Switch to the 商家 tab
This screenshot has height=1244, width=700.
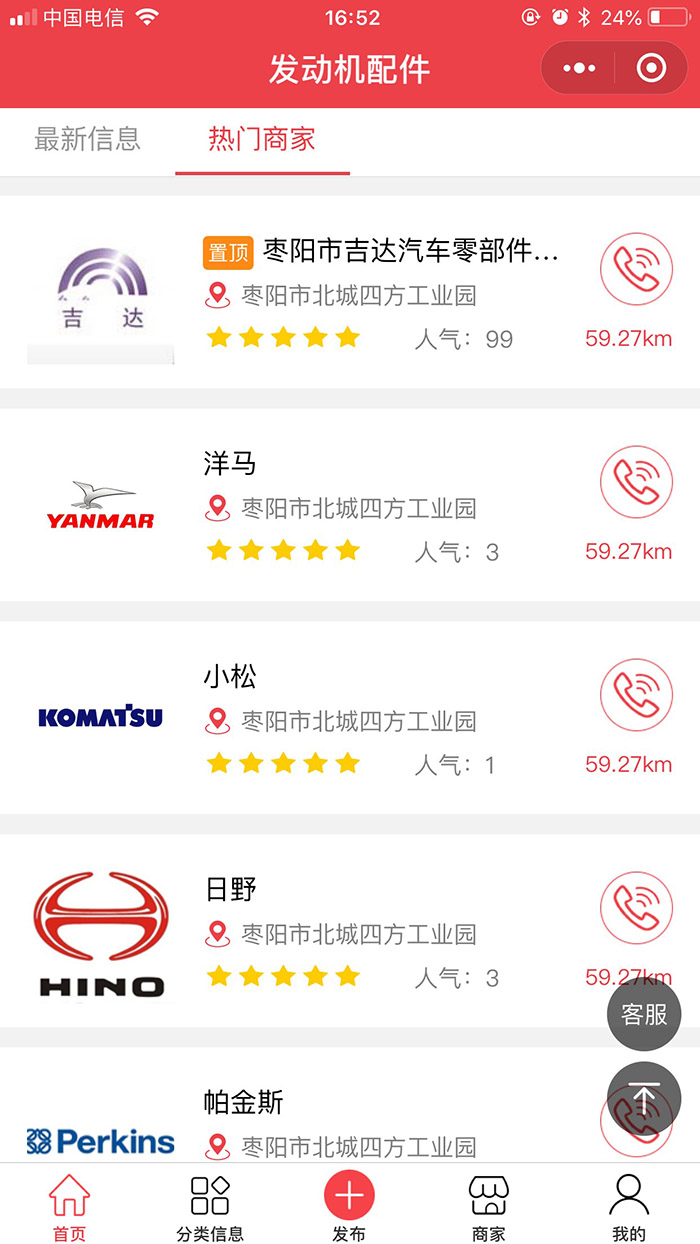click(489, 1206)
